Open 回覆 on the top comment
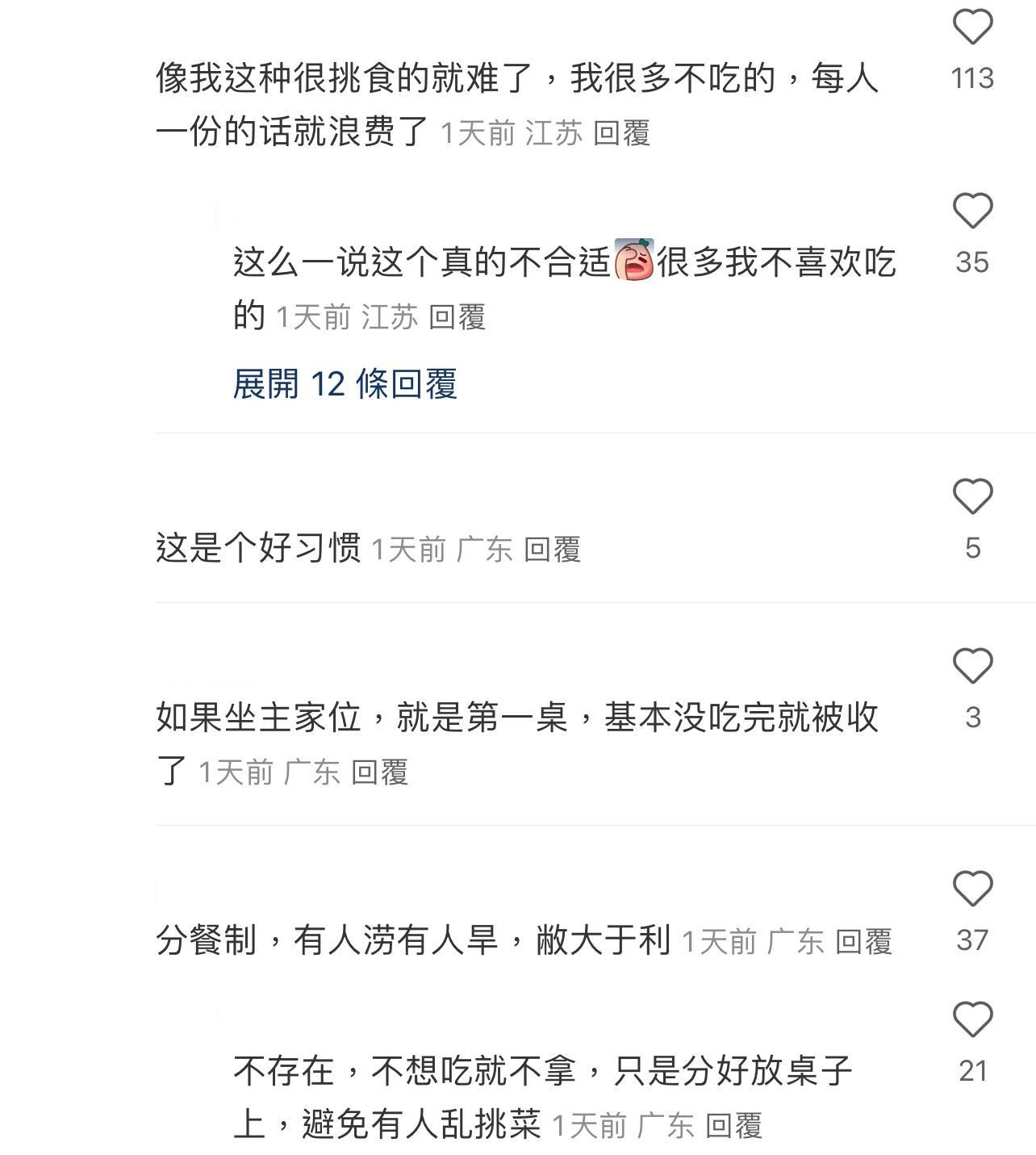1036x1155 pixels. point(625,133)
